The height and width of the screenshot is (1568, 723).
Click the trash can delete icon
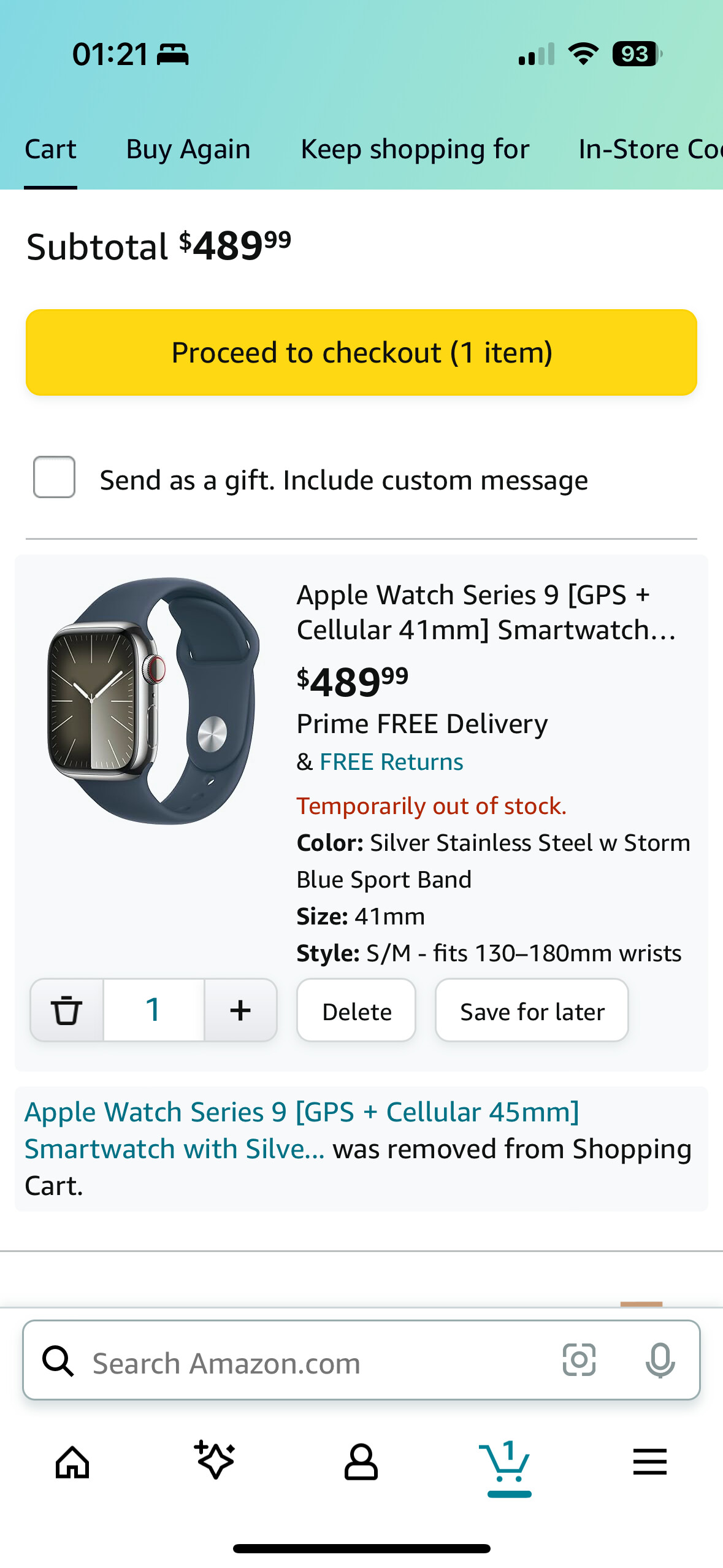pos(67,1010)
